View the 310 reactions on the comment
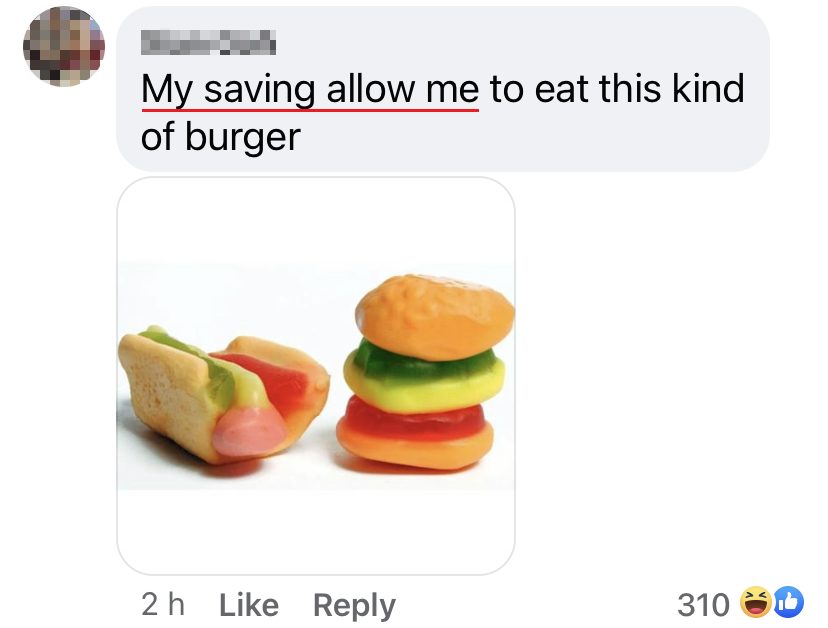 [740, 603]
